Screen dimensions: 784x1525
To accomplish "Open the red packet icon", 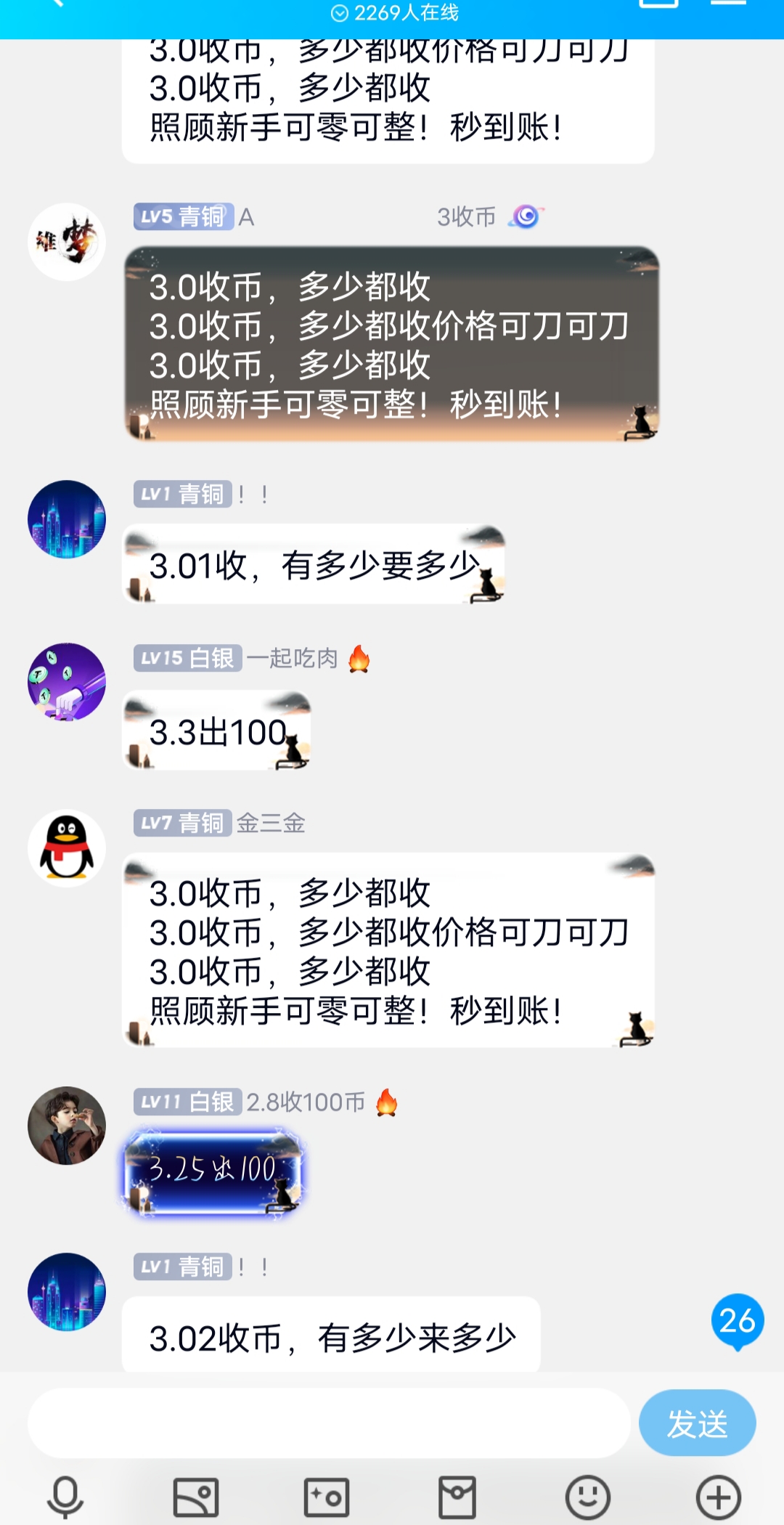I will pos(455,1497).
